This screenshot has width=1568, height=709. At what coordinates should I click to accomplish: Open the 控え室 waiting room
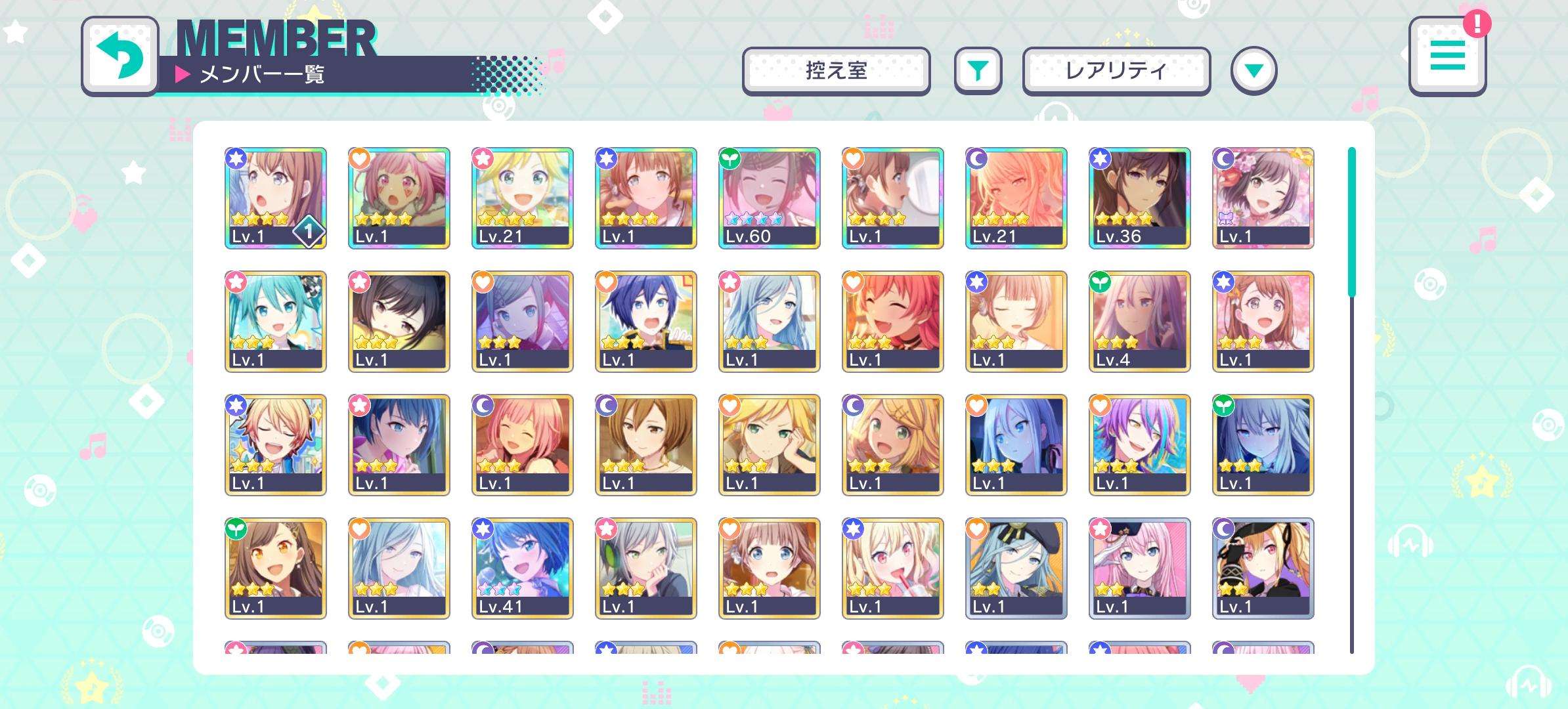pyautogui.click(x=836, y=71)
